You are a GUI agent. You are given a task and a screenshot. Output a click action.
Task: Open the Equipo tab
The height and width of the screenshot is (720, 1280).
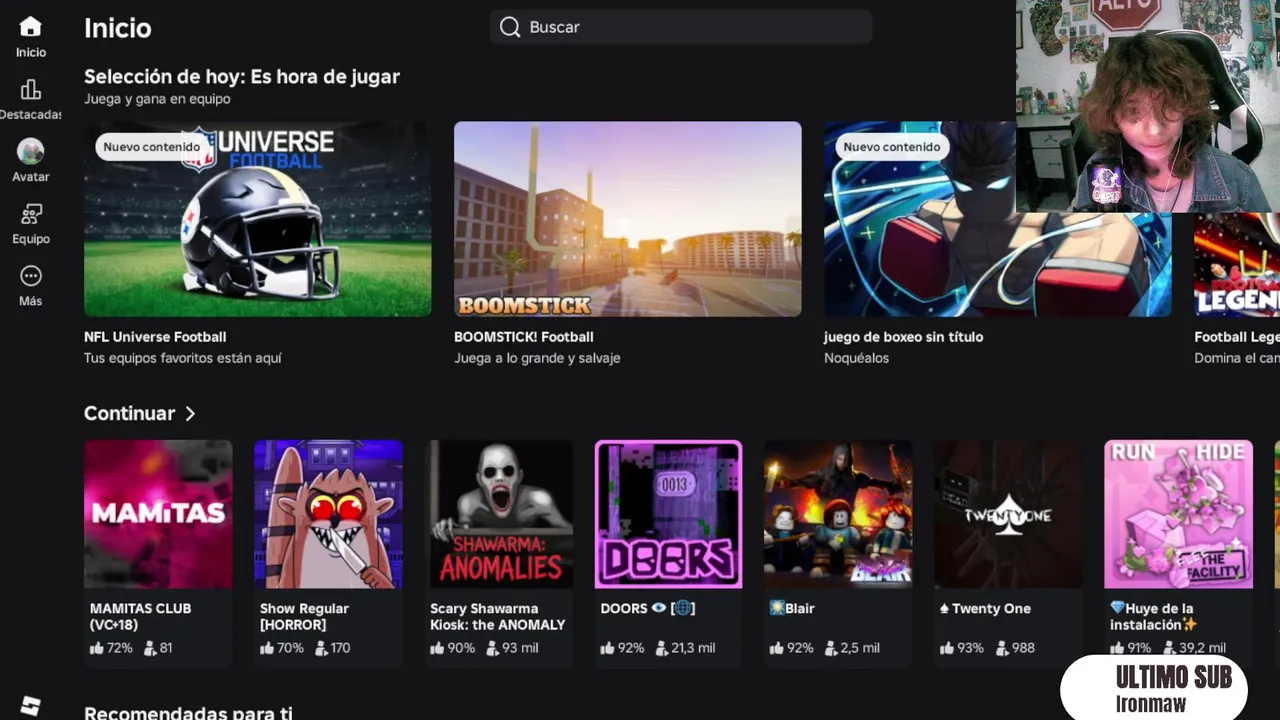[30, 224]
